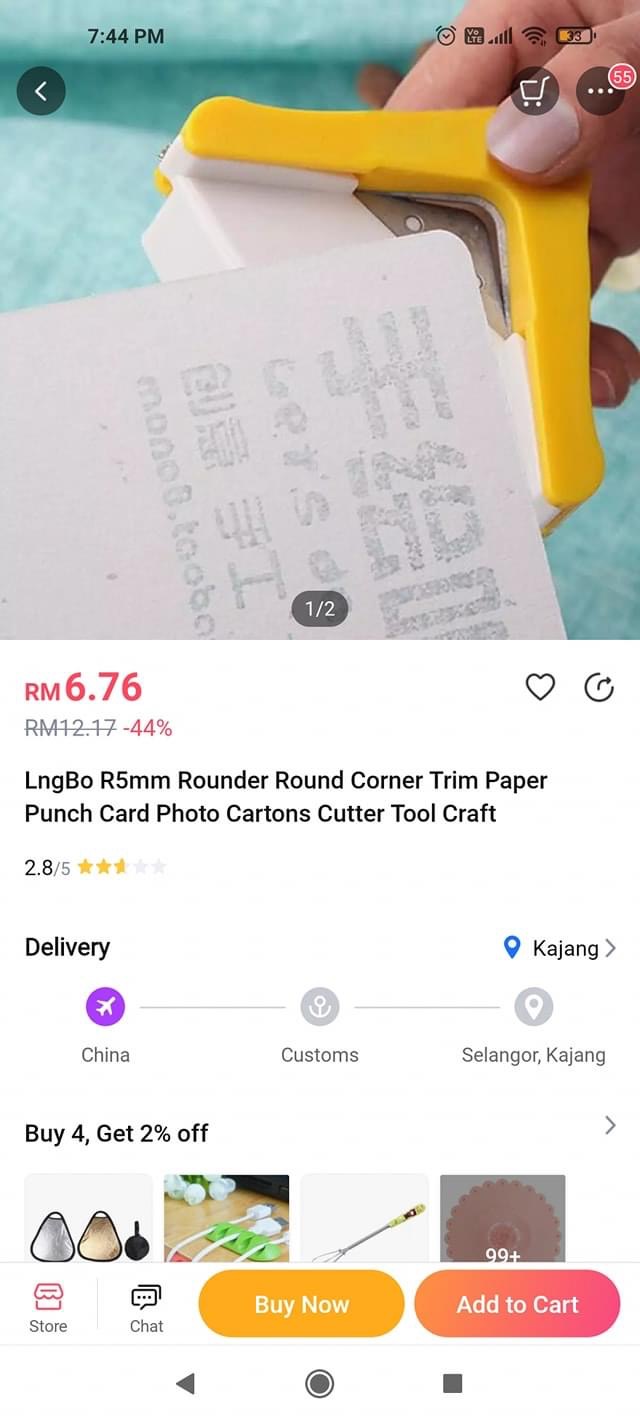Expand the Buy 4, Get 2% off deal
The width and height of the screenshot is (640, 1422).
tap(610, 1126)
